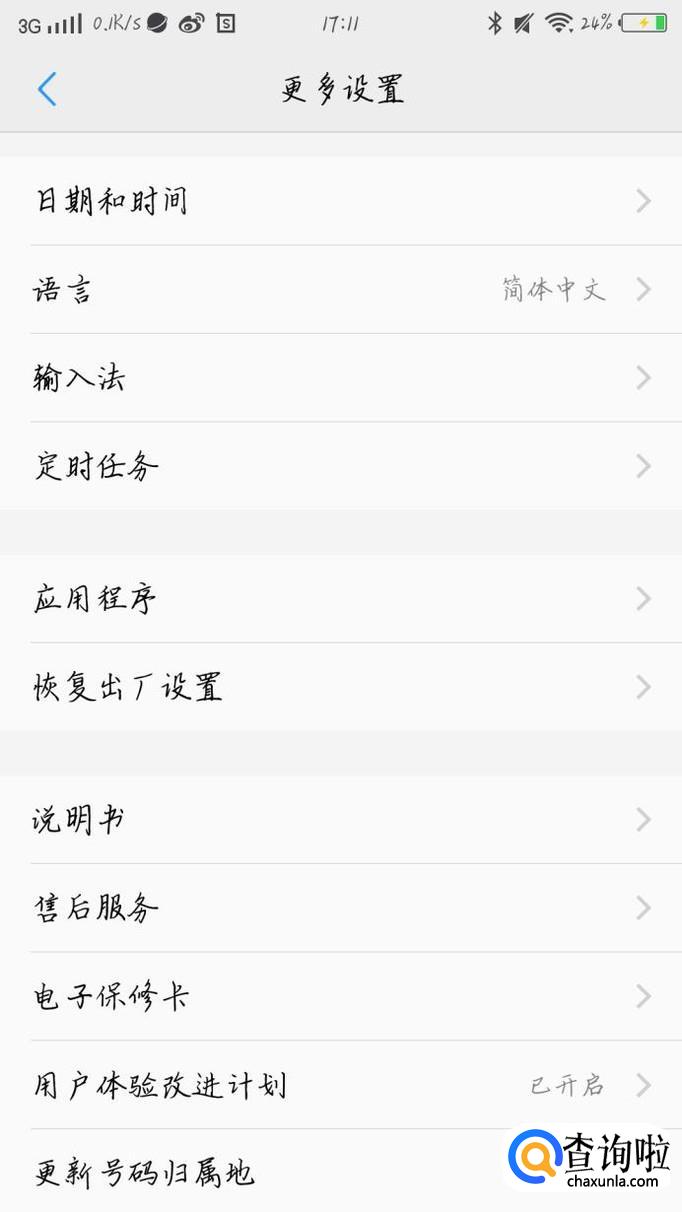Open 用户体验改进计划 setting
This screenshot has height=1212, width=682.
(340, 1085)
